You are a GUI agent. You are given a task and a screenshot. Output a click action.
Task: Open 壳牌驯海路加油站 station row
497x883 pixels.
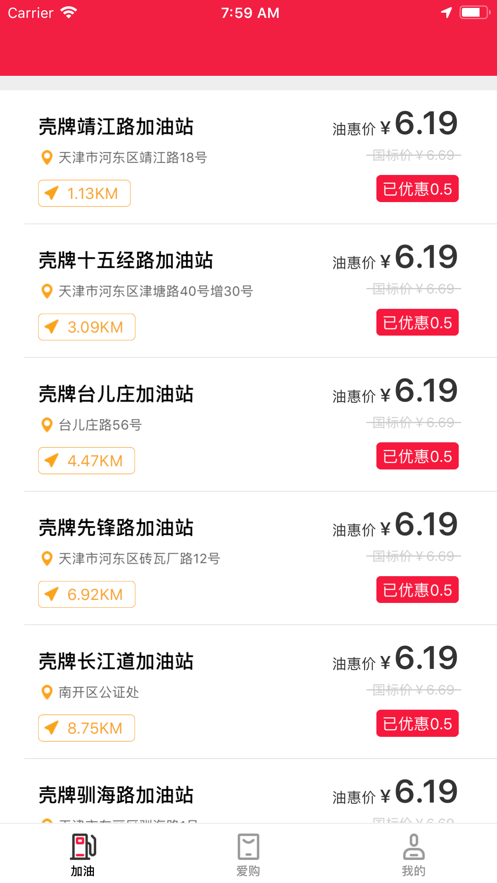pyautogui.click(x=248, y=791)
